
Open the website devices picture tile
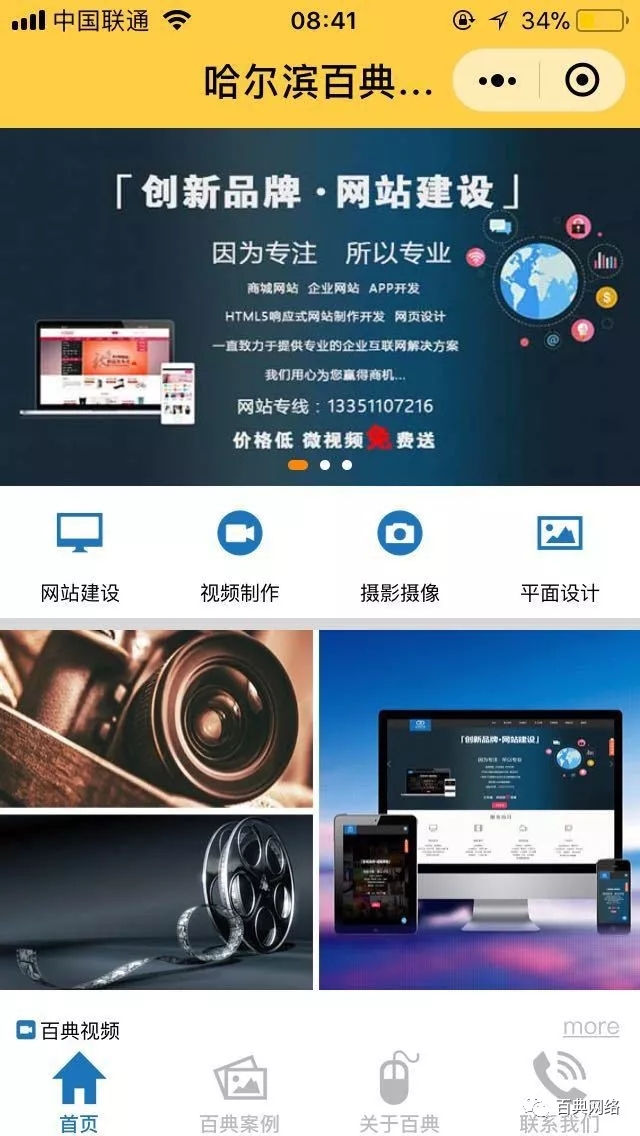pos(479,809)
